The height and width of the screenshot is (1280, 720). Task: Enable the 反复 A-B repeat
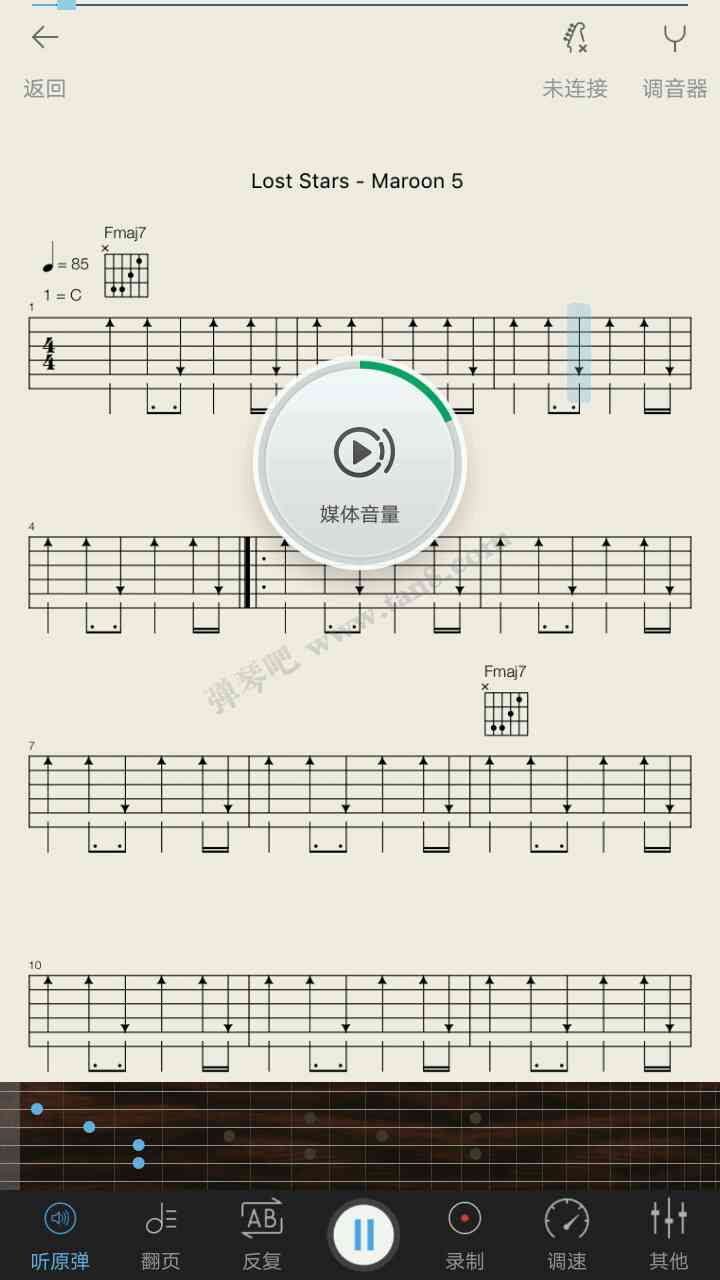pos(262,1234)
